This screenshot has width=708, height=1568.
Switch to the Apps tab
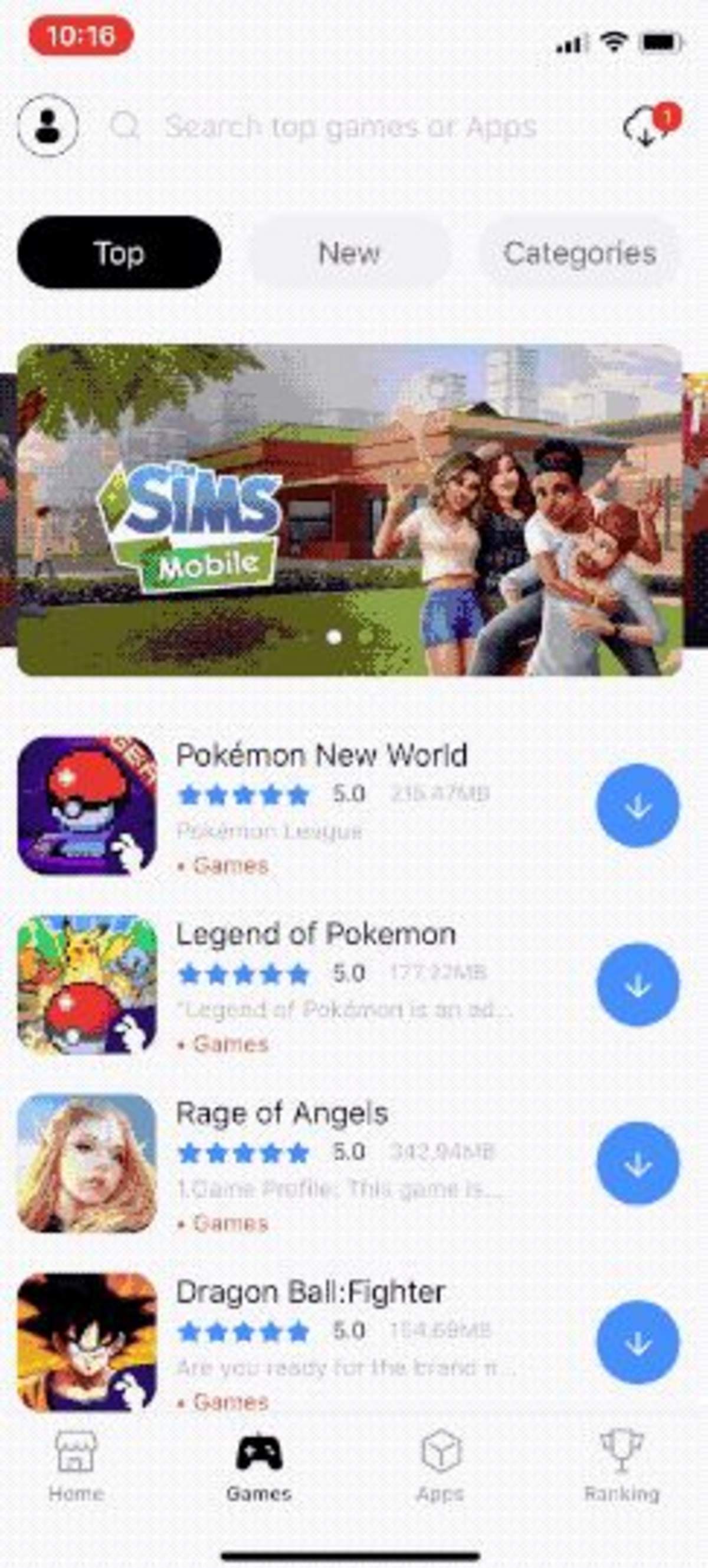(x=440, y=1467)
